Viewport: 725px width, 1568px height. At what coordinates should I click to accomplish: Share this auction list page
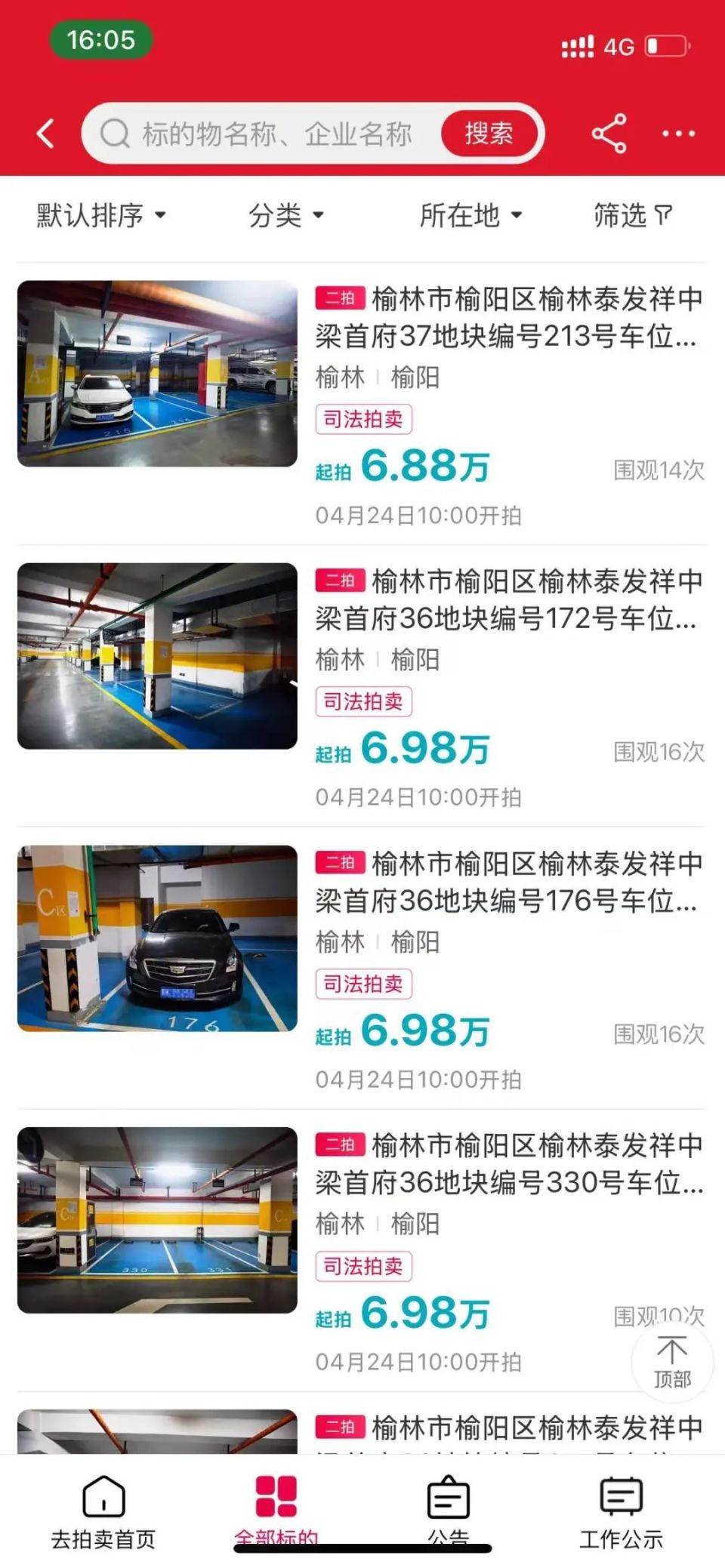(x=609, y=134)
